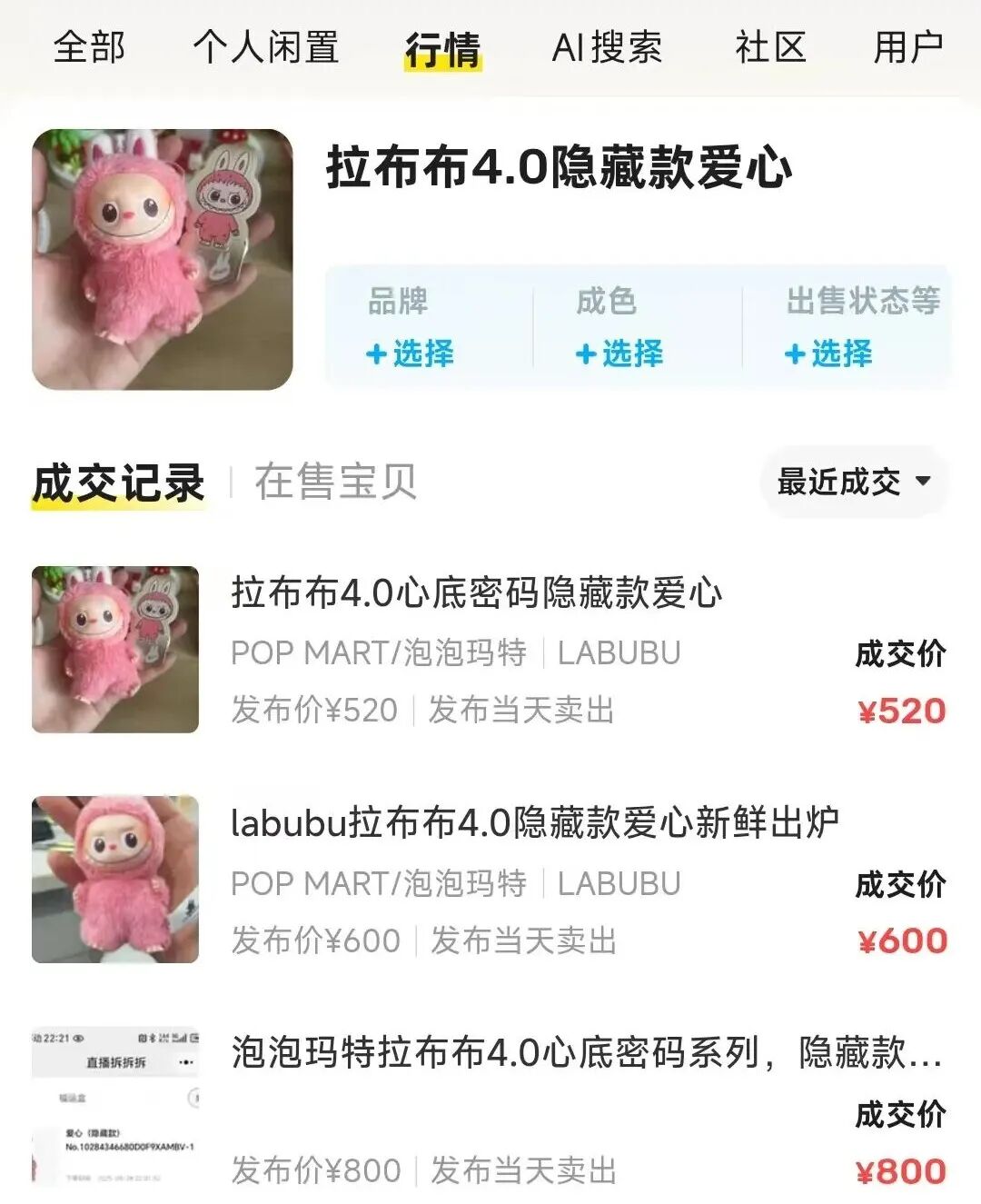Open the 用户 tab
This screenshot has width=981, height=1204.
click(x=908, y=47)
